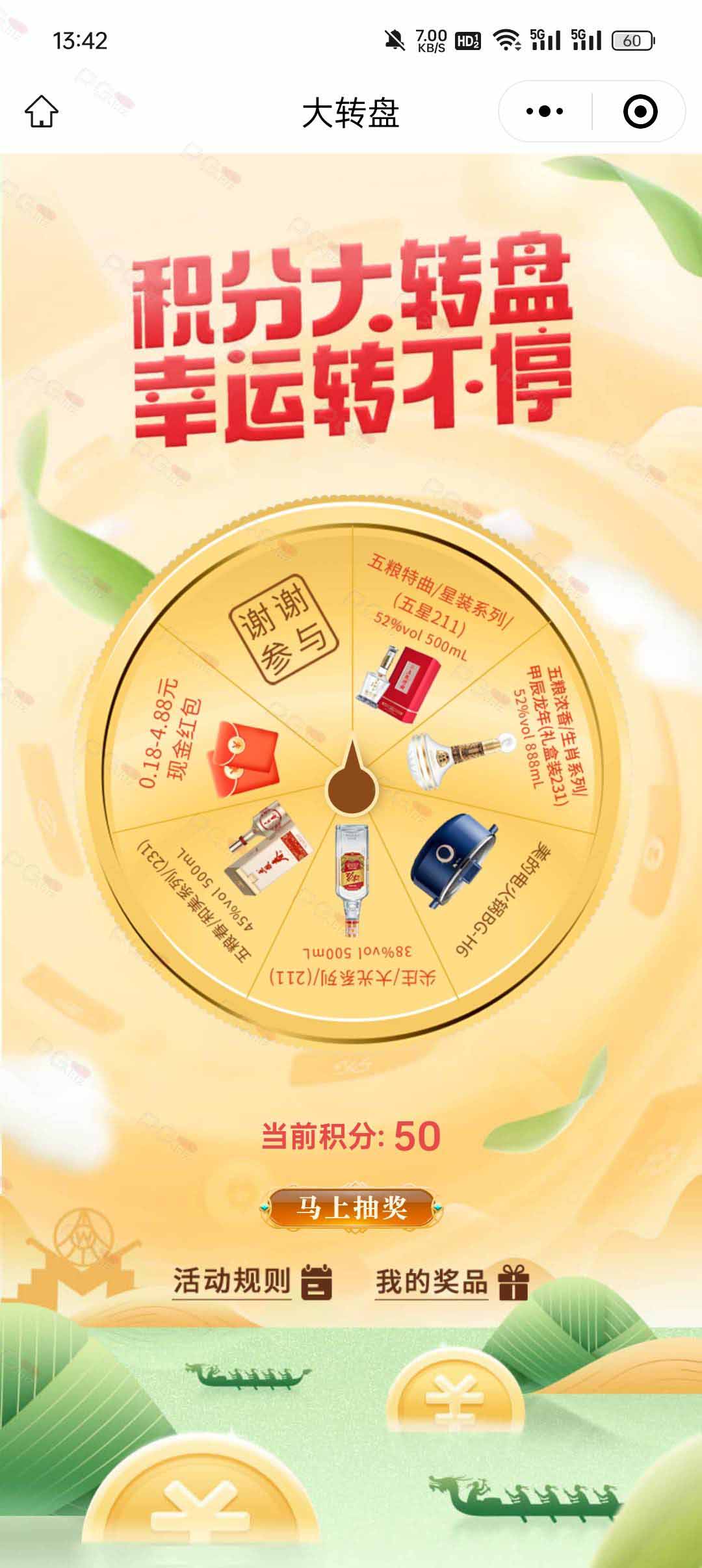Viewport: 702px width, 1568px height.
Task: Close the mini program with the circle button
Action: pyautogui.click(x=640, y=111)
